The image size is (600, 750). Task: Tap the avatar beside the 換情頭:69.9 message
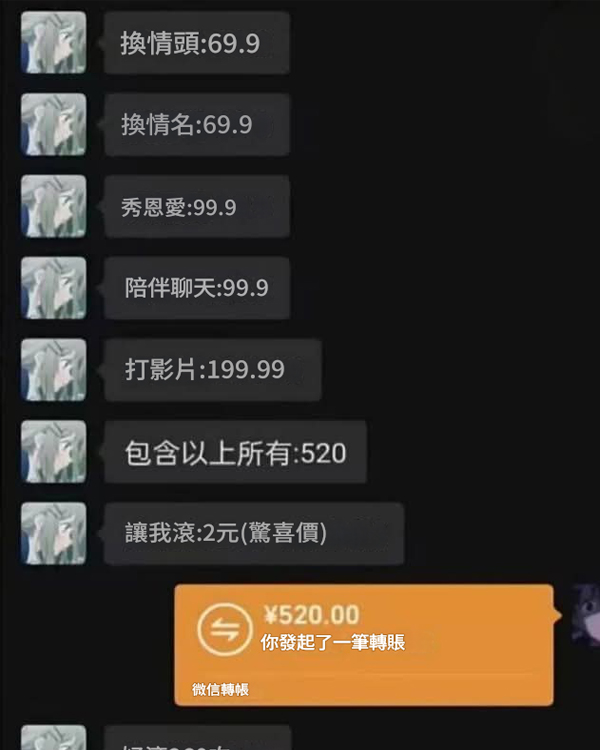point(53,43)
